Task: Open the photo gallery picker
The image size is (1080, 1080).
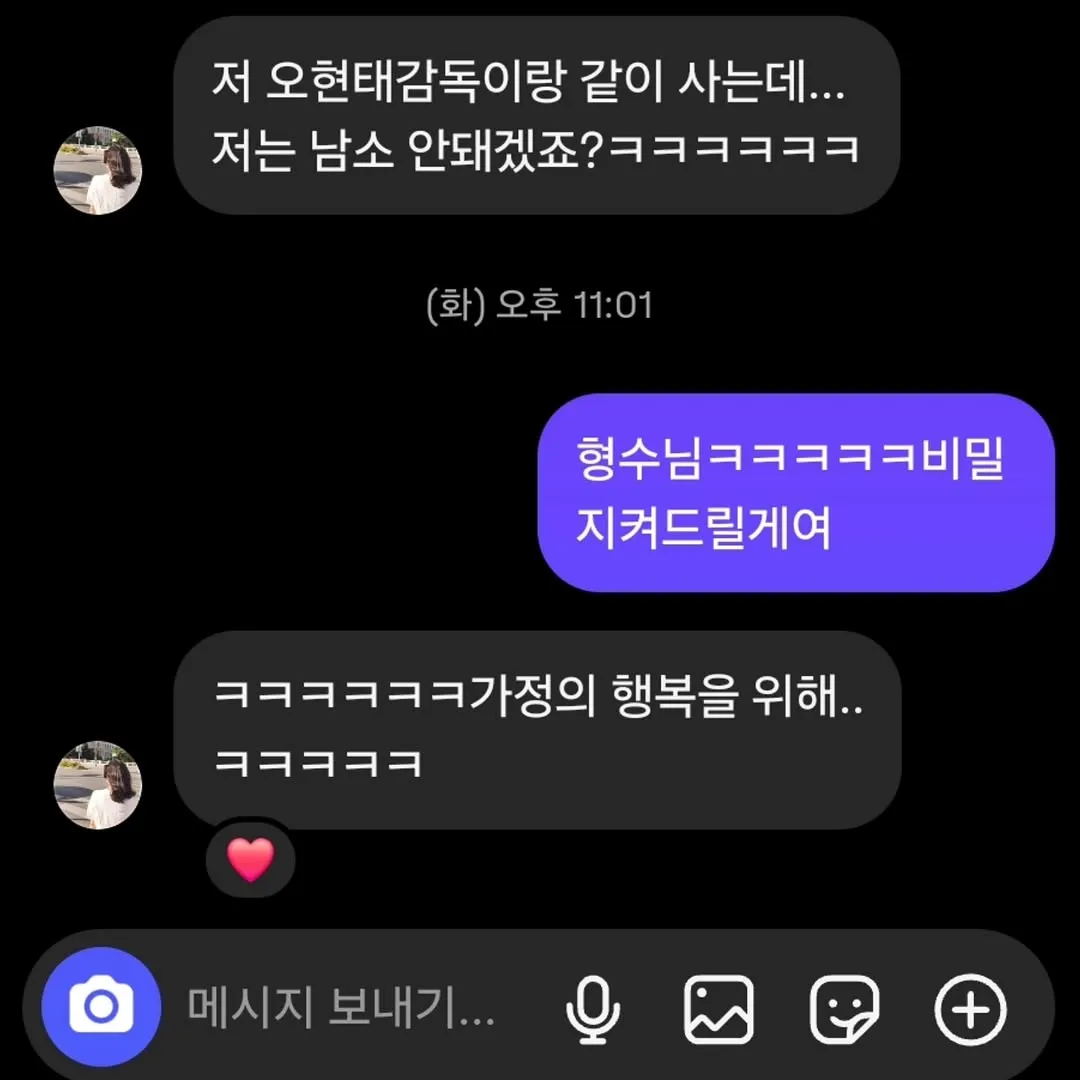Action: [718, 1008]
